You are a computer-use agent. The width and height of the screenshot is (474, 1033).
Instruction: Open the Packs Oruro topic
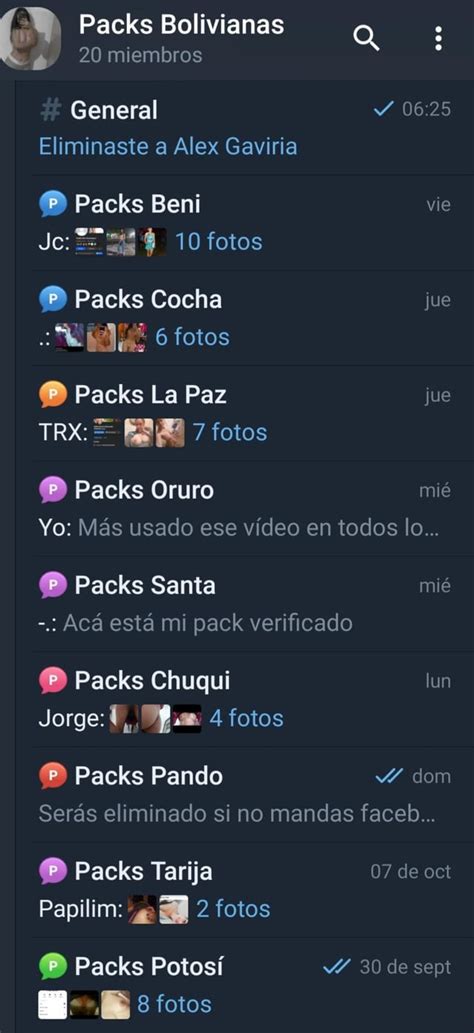(245, 508)
